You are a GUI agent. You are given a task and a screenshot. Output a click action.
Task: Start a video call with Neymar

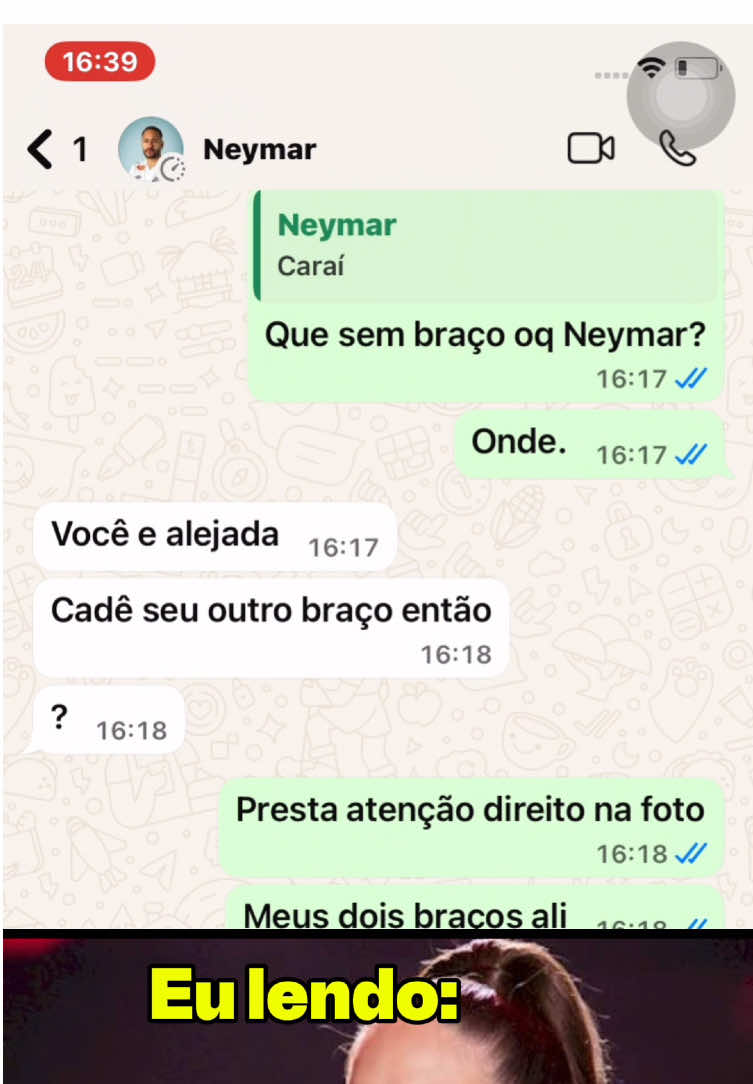click(593, 148)
